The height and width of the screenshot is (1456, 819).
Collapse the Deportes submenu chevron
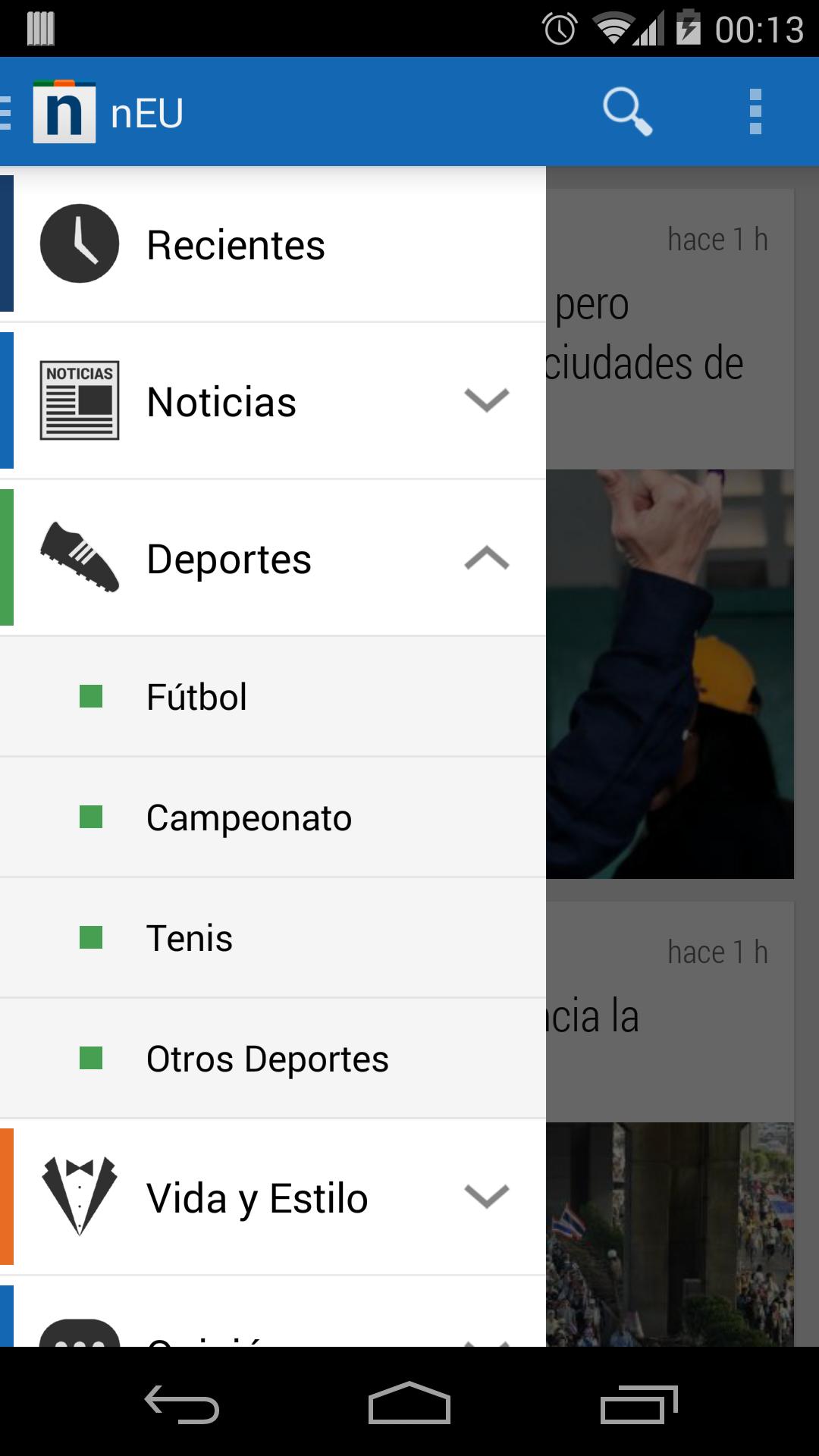click(486, 558)
